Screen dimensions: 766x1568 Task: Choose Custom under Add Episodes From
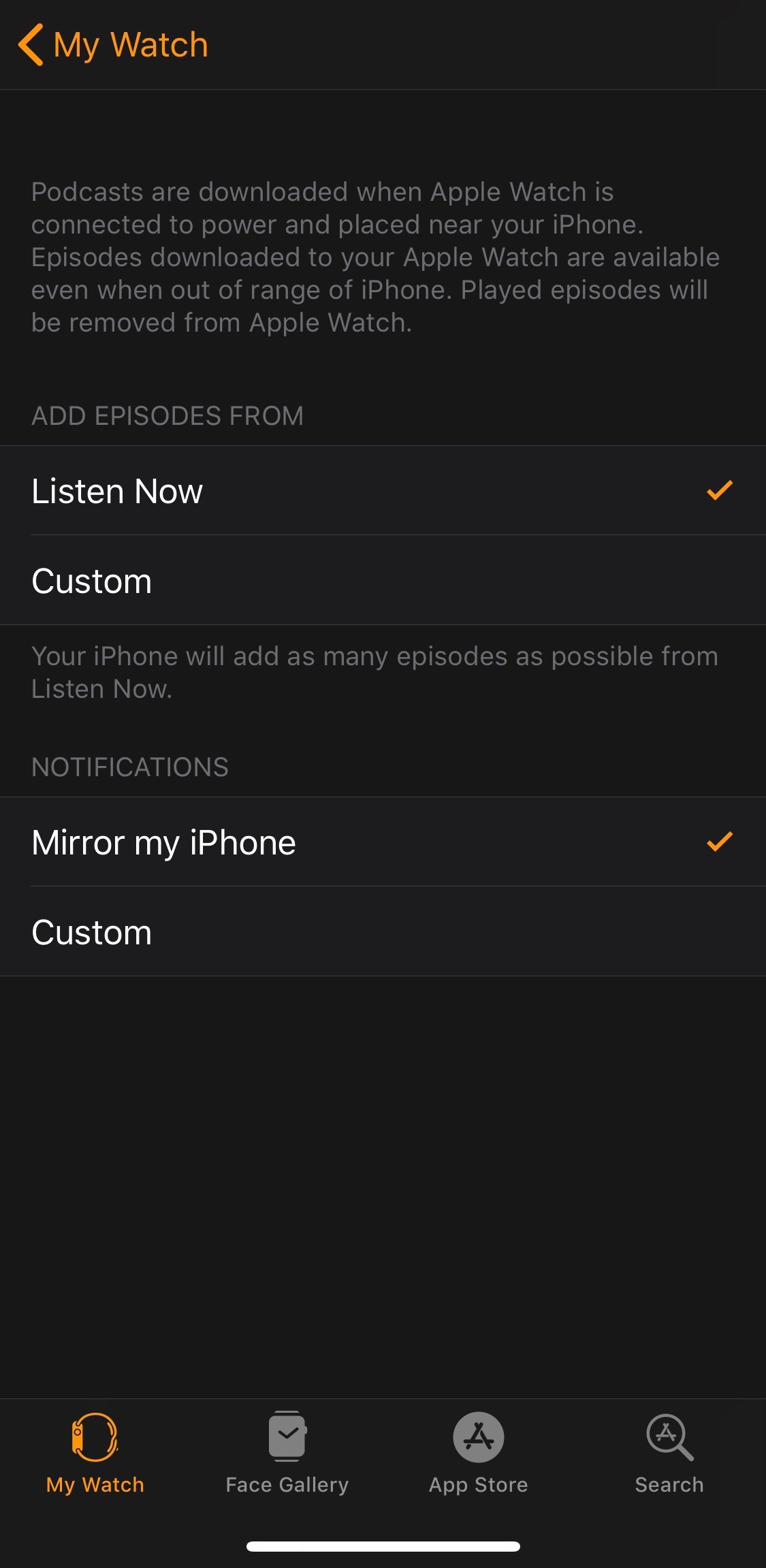click(383, 581)
